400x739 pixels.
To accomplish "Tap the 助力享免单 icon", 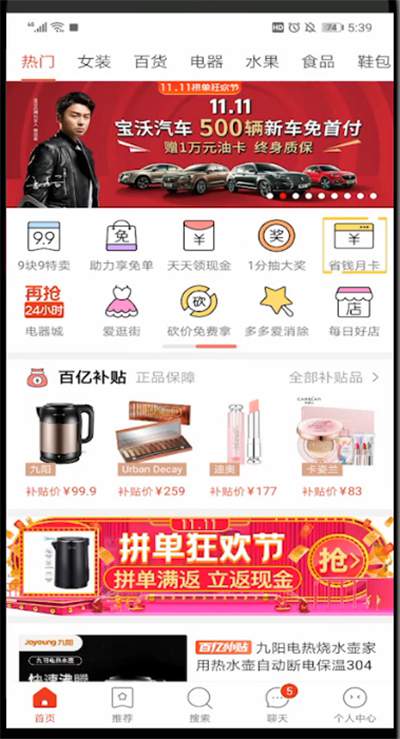I will [x=122, y=246].
